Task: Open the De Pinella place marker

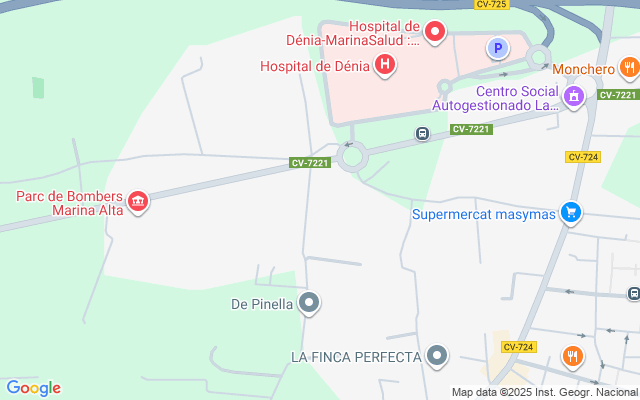Action: [x=310, y=303]
